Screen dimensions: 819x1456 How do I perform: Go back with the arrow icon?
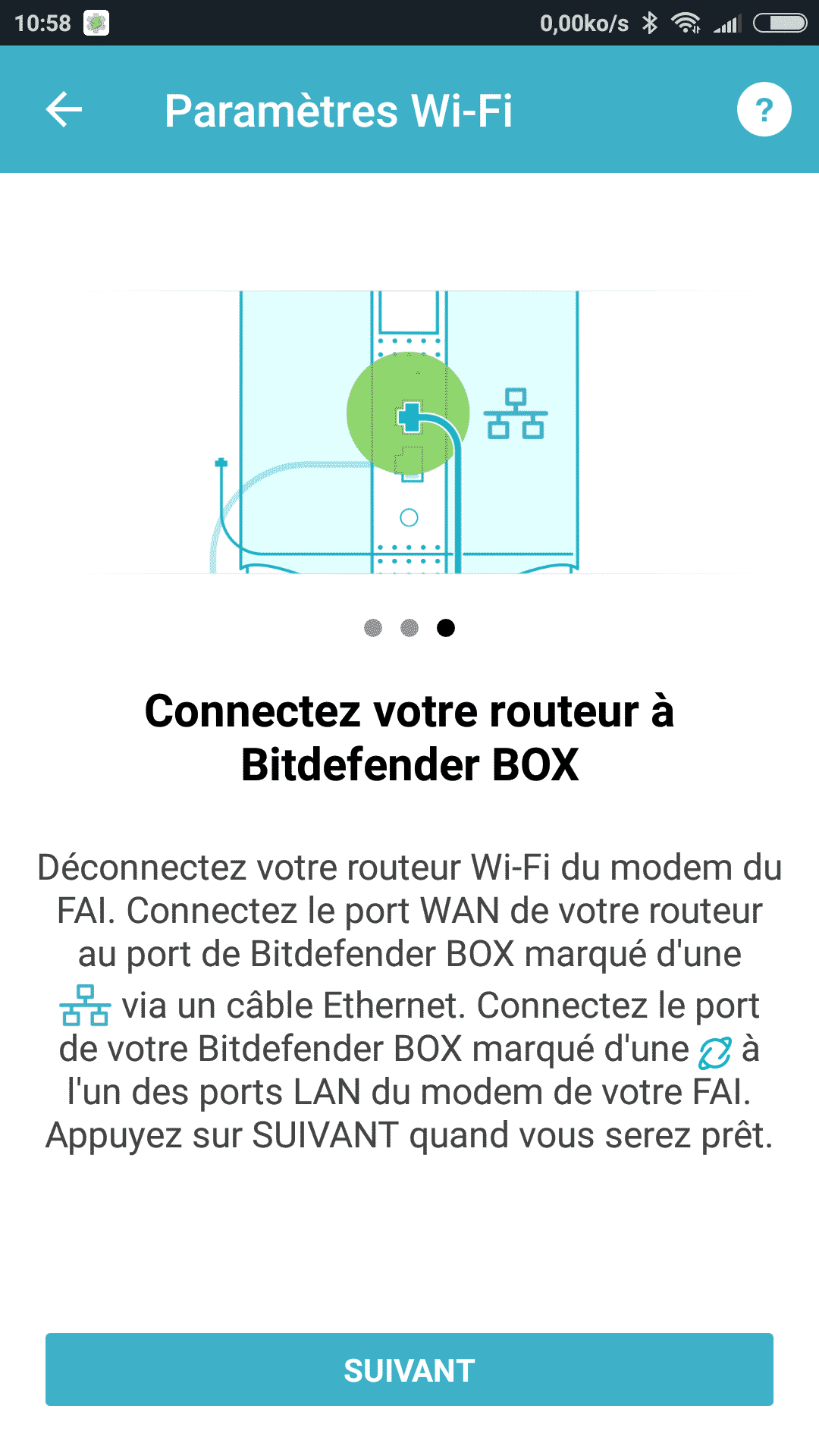tap(64, 110)
